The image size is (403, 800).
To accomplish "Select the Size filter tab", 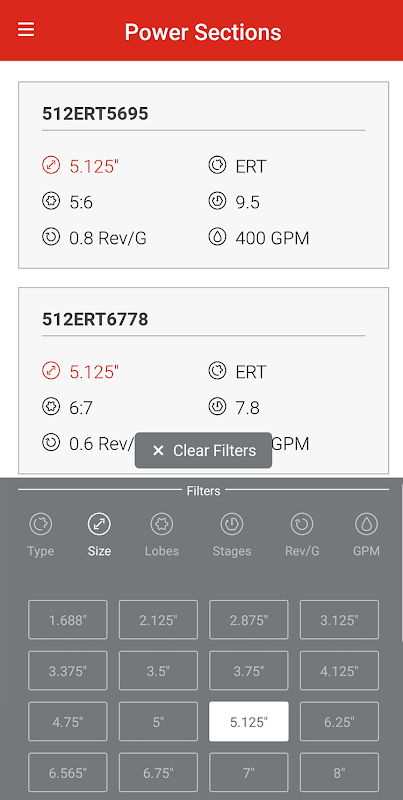I will coord(99,535).
